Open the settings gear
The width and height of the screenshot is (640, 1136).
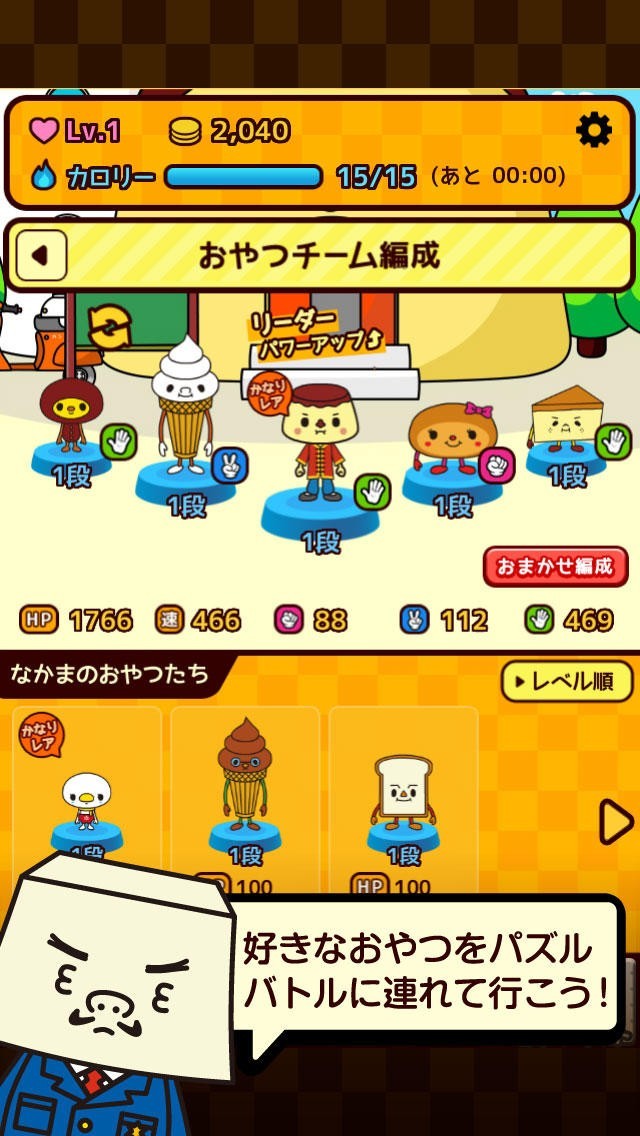[594, 131]
